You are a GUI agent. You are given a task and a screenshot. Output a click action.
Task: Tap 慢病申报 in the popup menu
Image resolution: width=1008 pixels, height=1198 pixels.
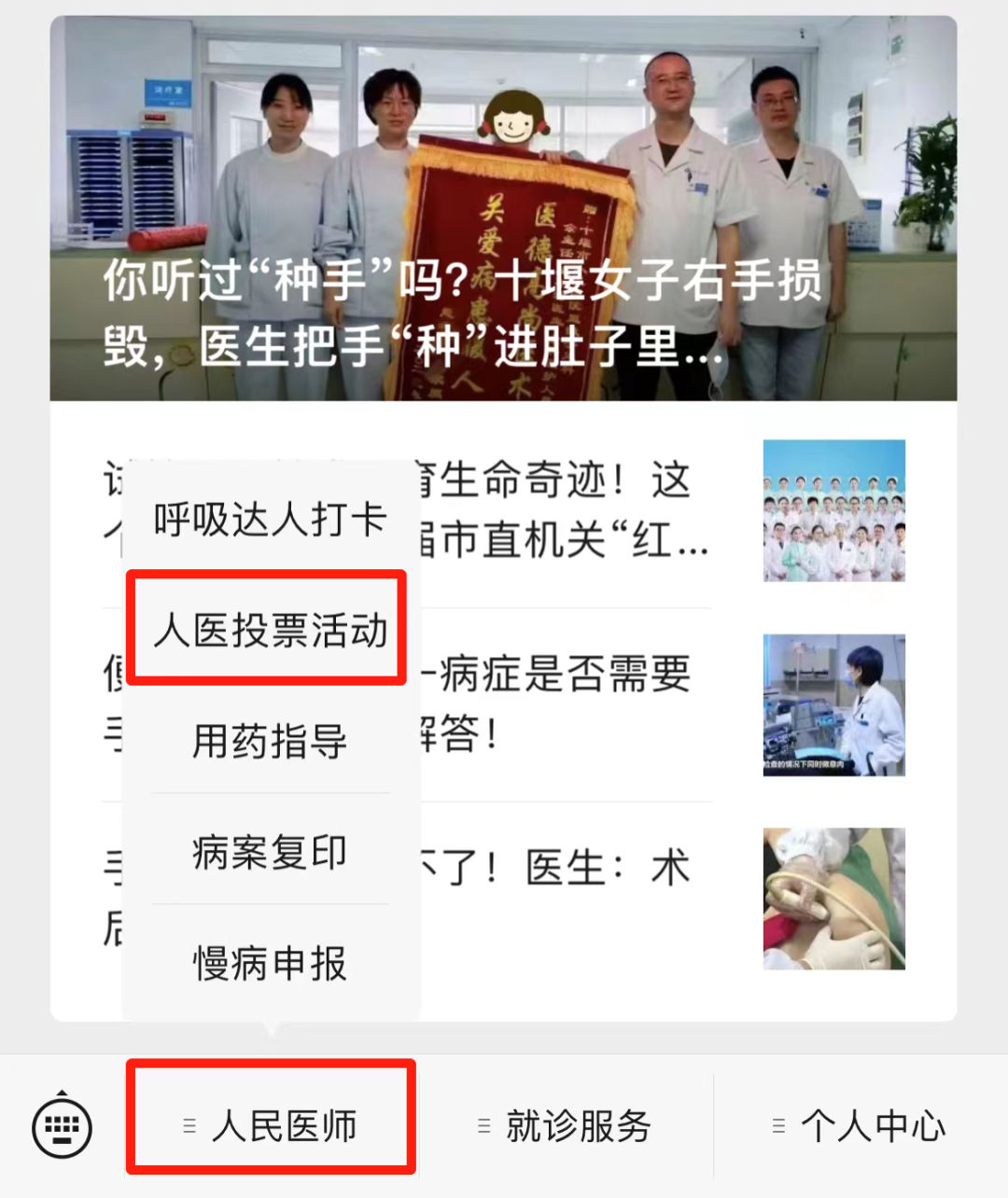coord(271,963)
